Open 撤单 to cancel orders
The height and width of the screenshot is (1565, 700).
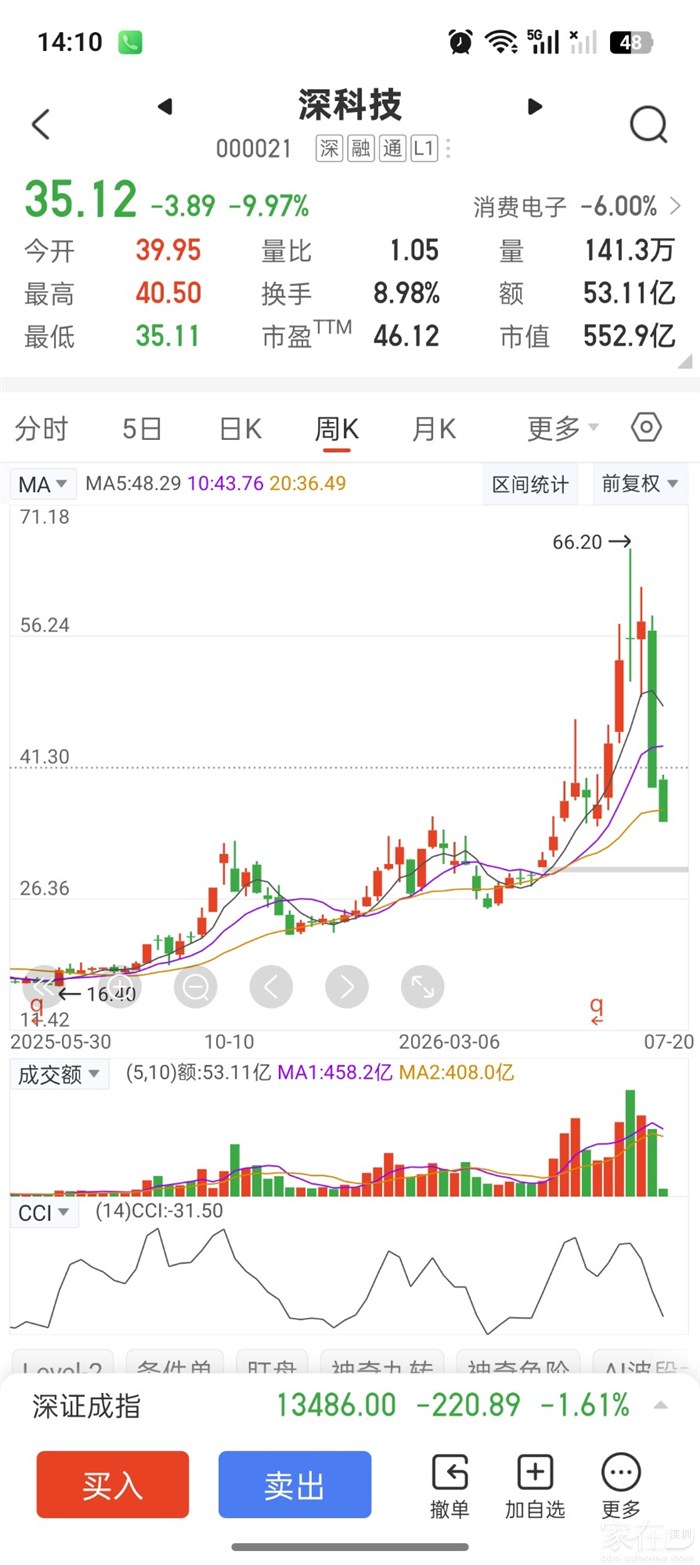pyautogui.click(x=450, y=1487)
